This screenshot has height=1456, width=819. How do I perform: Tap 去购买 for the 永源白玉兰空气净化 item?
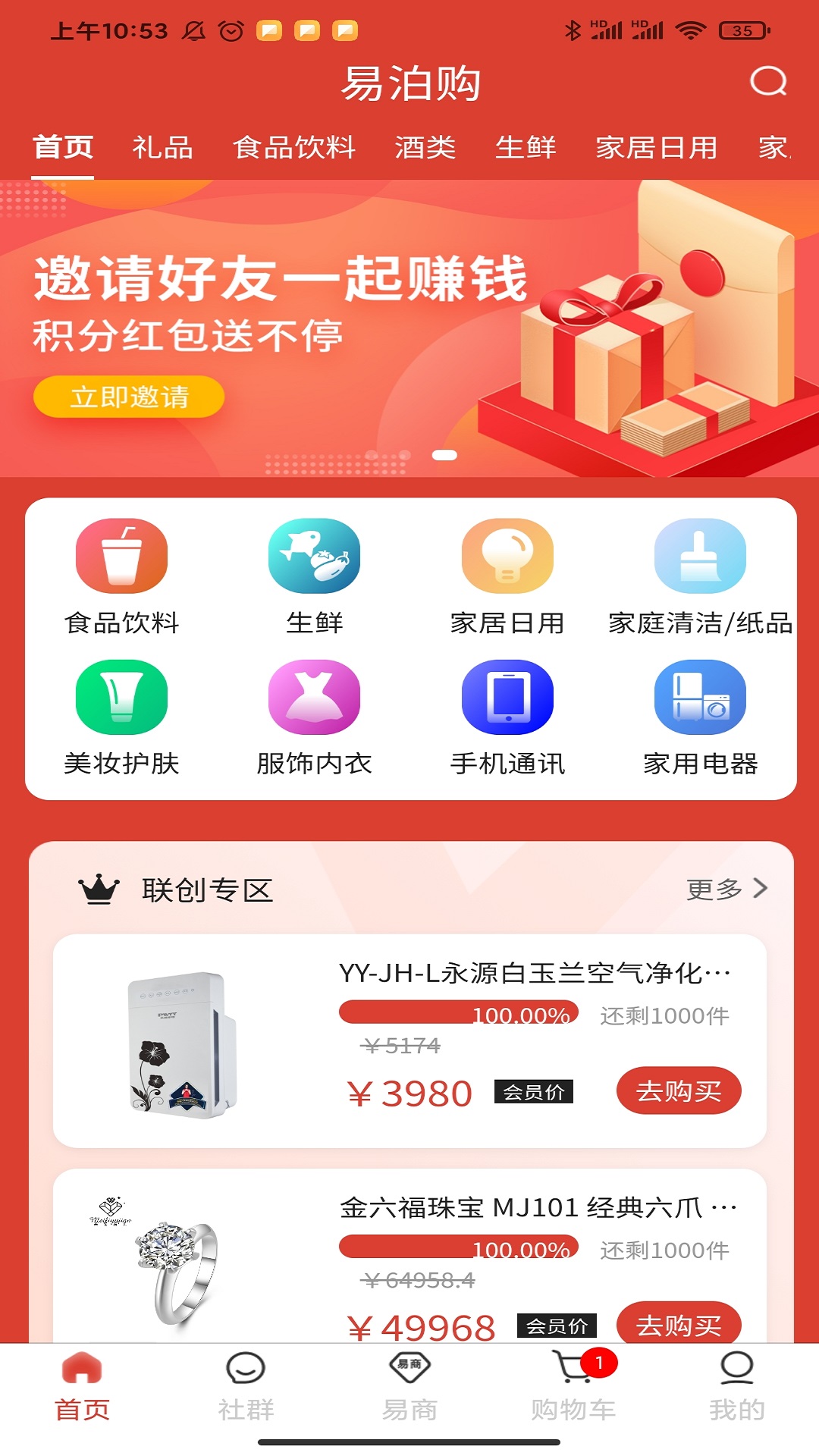(678, 1090)
